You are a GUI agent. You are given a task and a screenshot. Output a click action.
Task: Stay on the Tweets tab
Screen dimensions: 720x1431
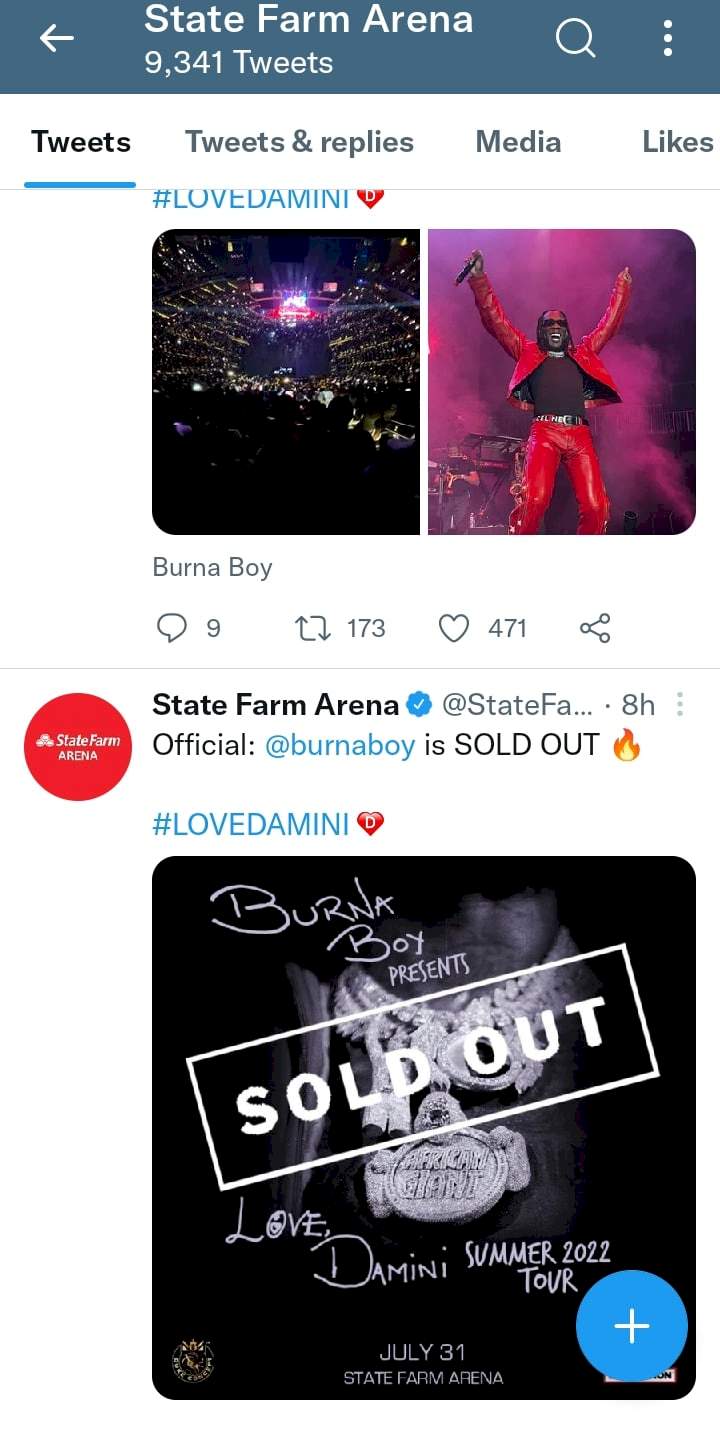point(80,142)
